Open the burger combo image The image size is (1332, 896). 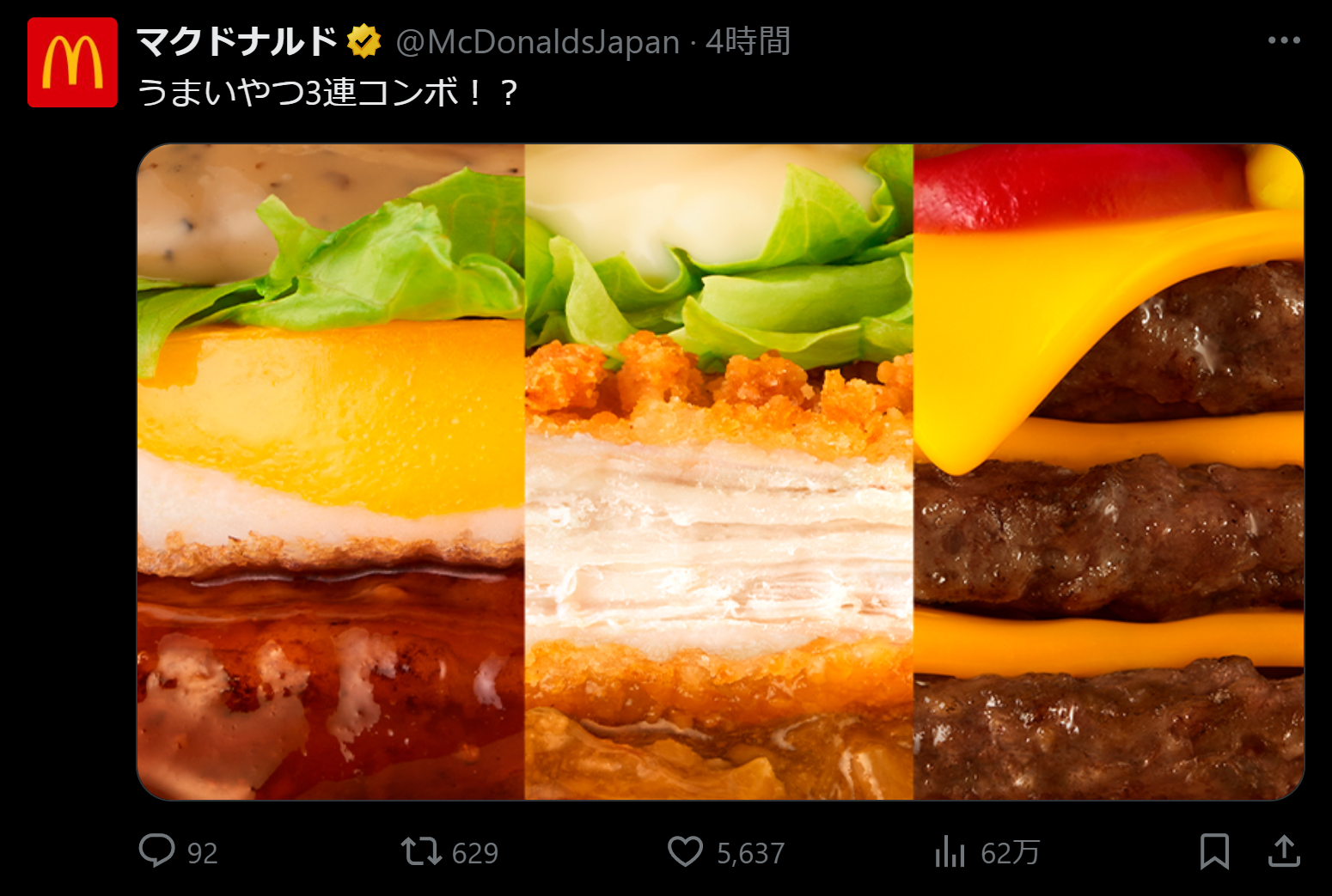(720, 472)
